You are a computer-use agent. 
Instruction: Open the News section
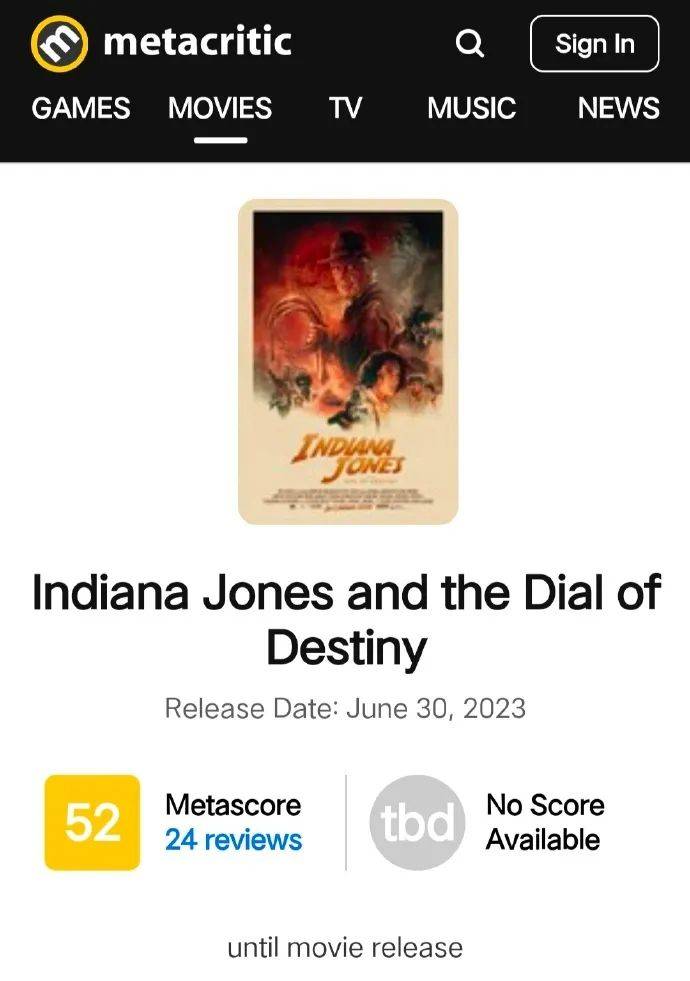click(618, 108)
